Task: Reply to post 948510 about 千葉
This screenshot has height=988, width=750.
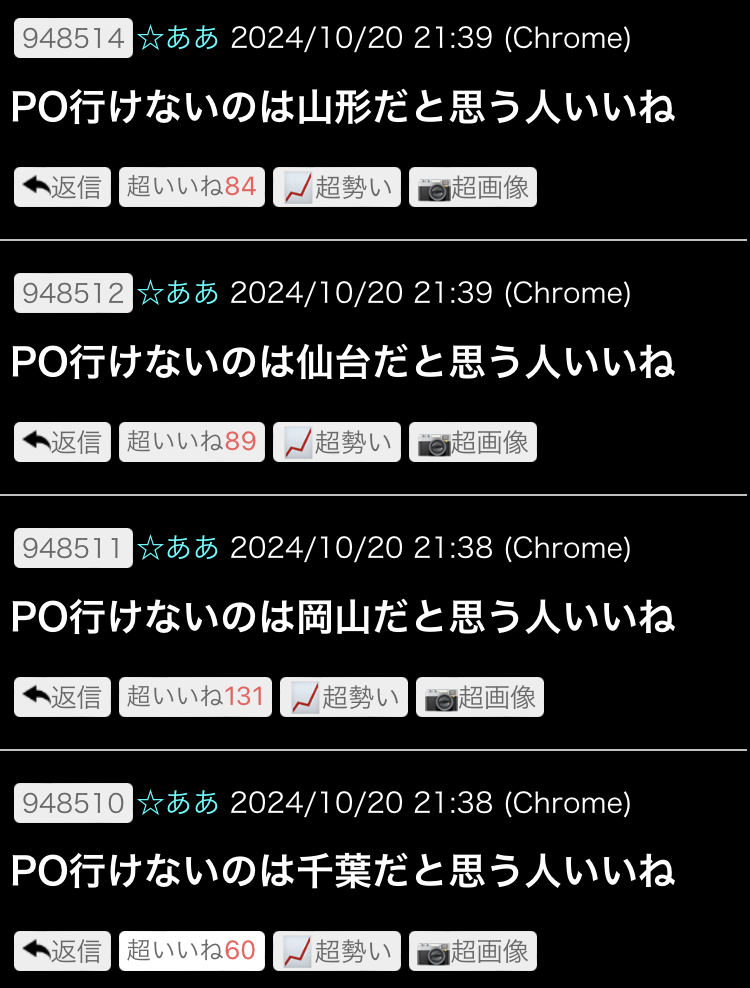Action: point(62,951)
